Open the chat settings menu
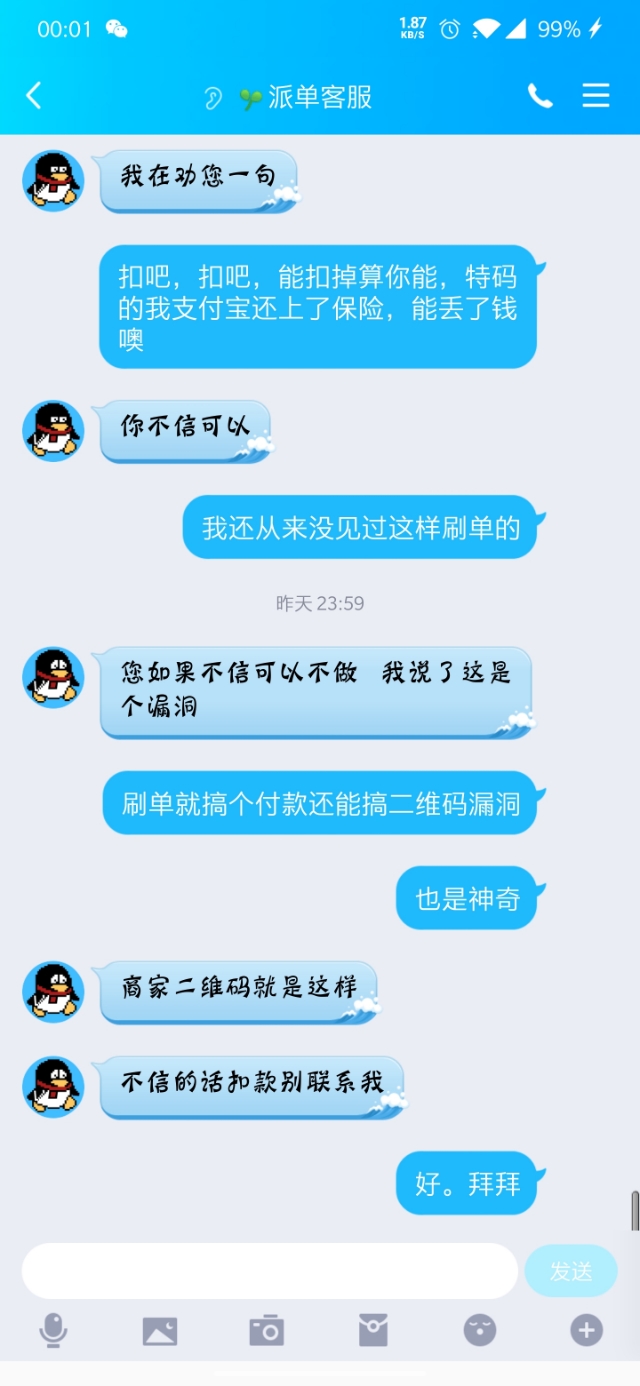 596,96
